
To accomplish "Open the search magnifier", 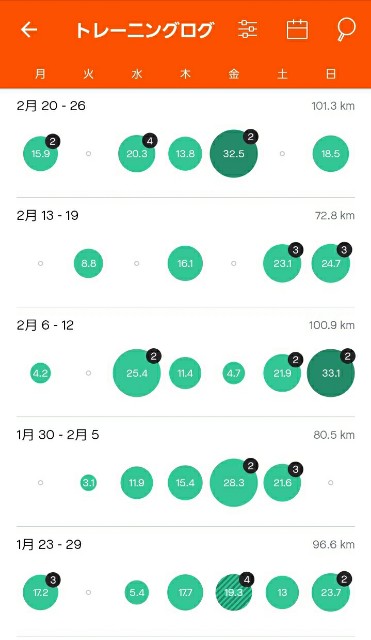I will (x=346, y=30).
